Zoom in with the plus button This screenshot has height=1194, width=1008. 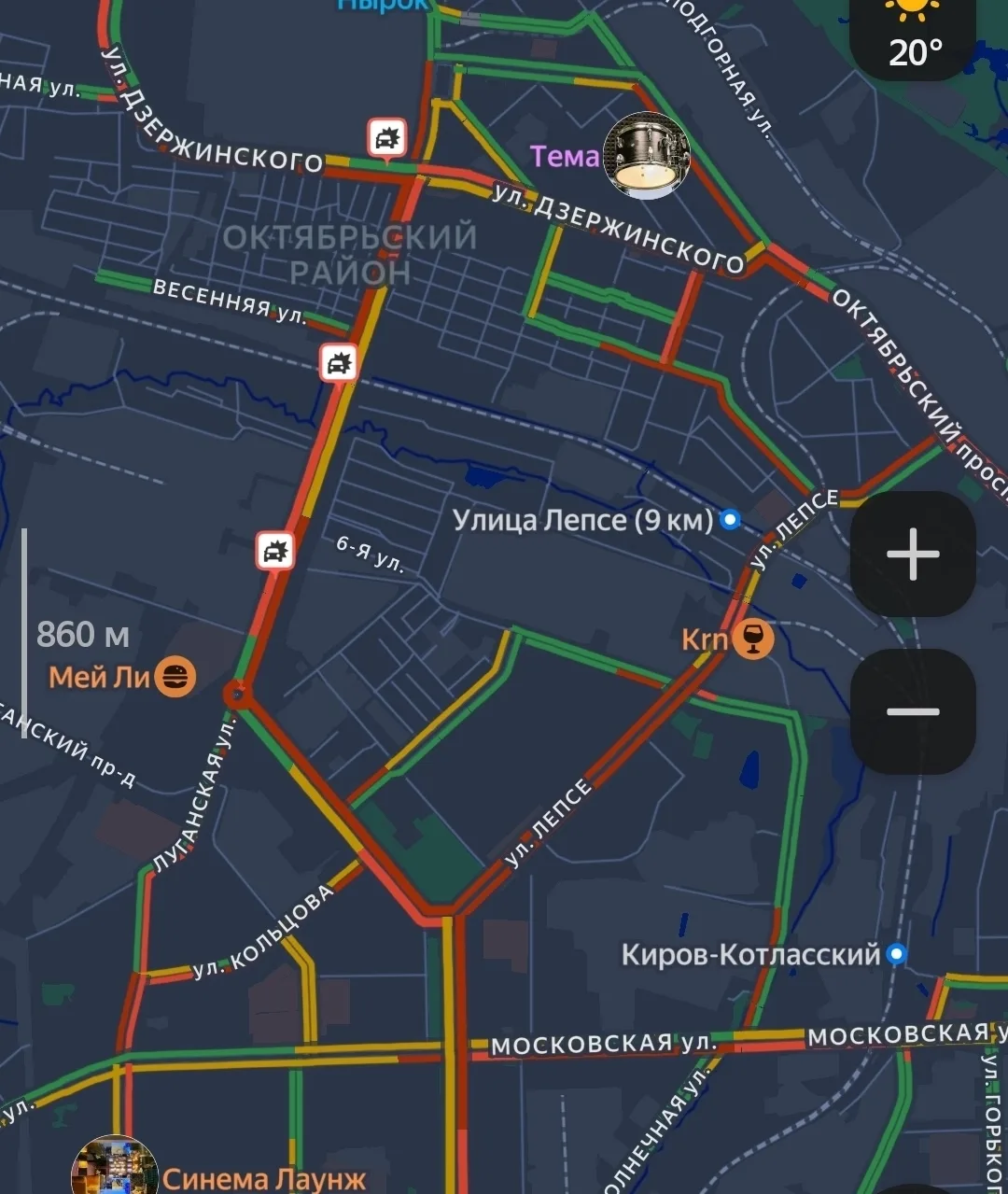[913, 554]
